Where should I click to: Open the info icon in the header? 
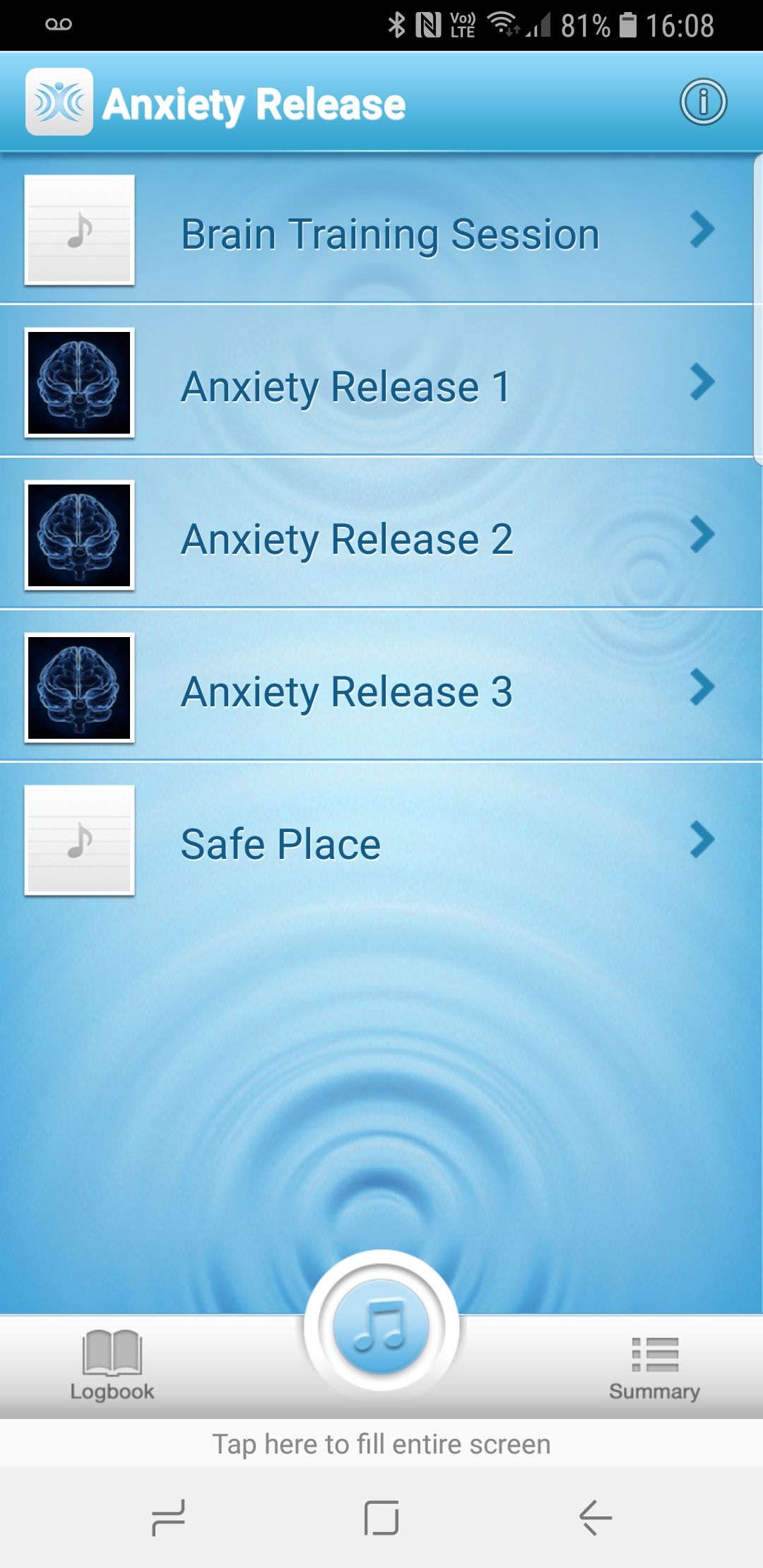[703, 102]
